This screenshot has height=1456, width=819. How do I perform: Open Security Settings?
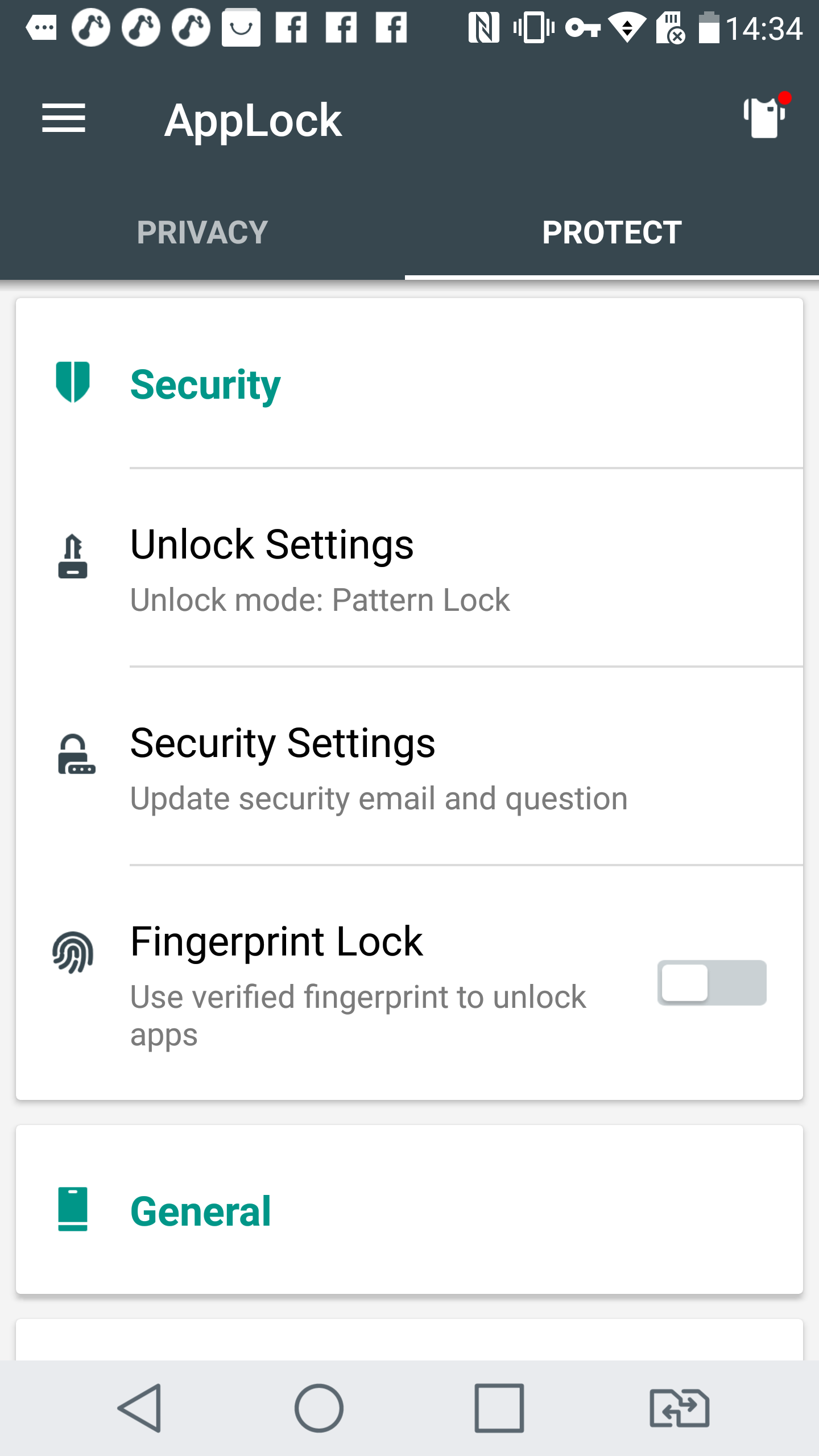click(409, 767)
